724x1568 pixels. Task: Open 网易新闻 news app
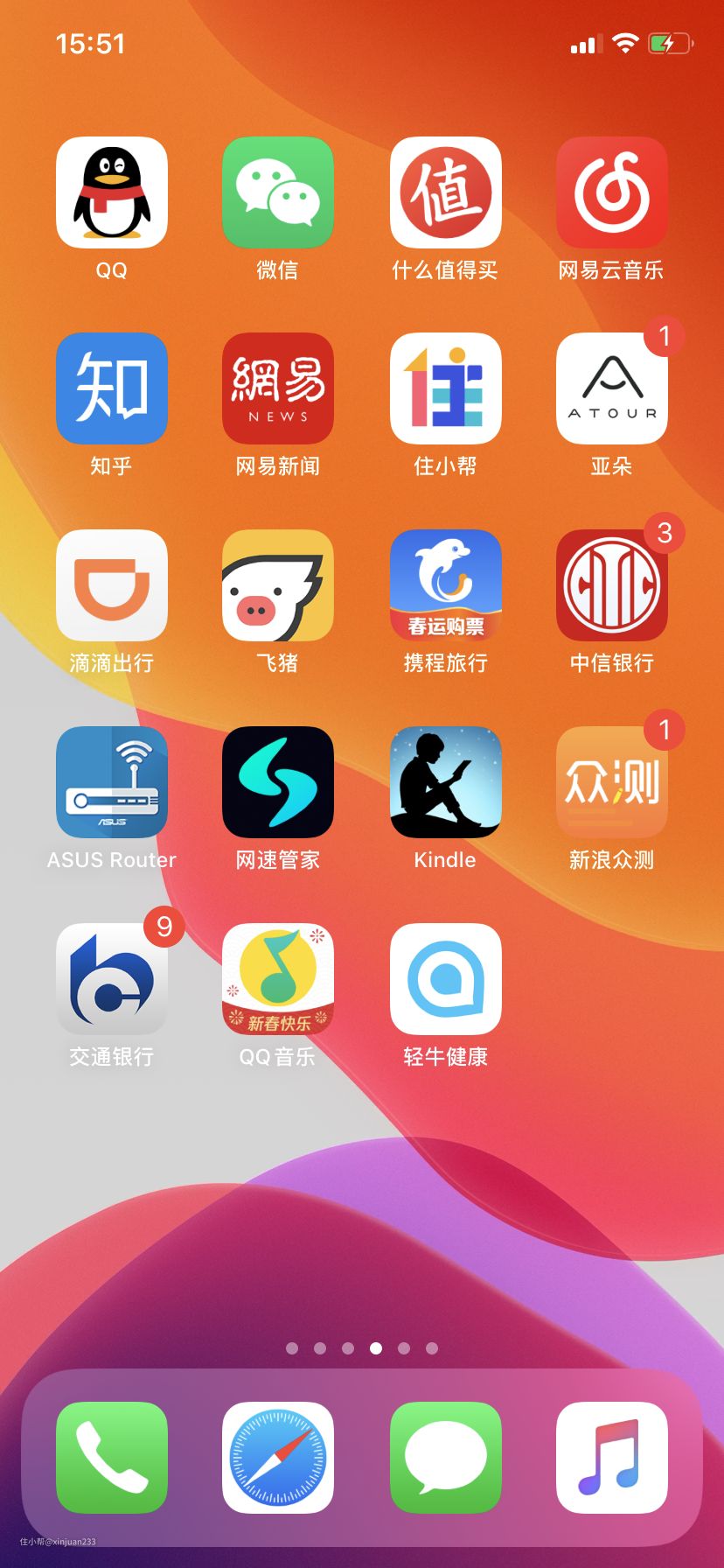coord(278,388)
